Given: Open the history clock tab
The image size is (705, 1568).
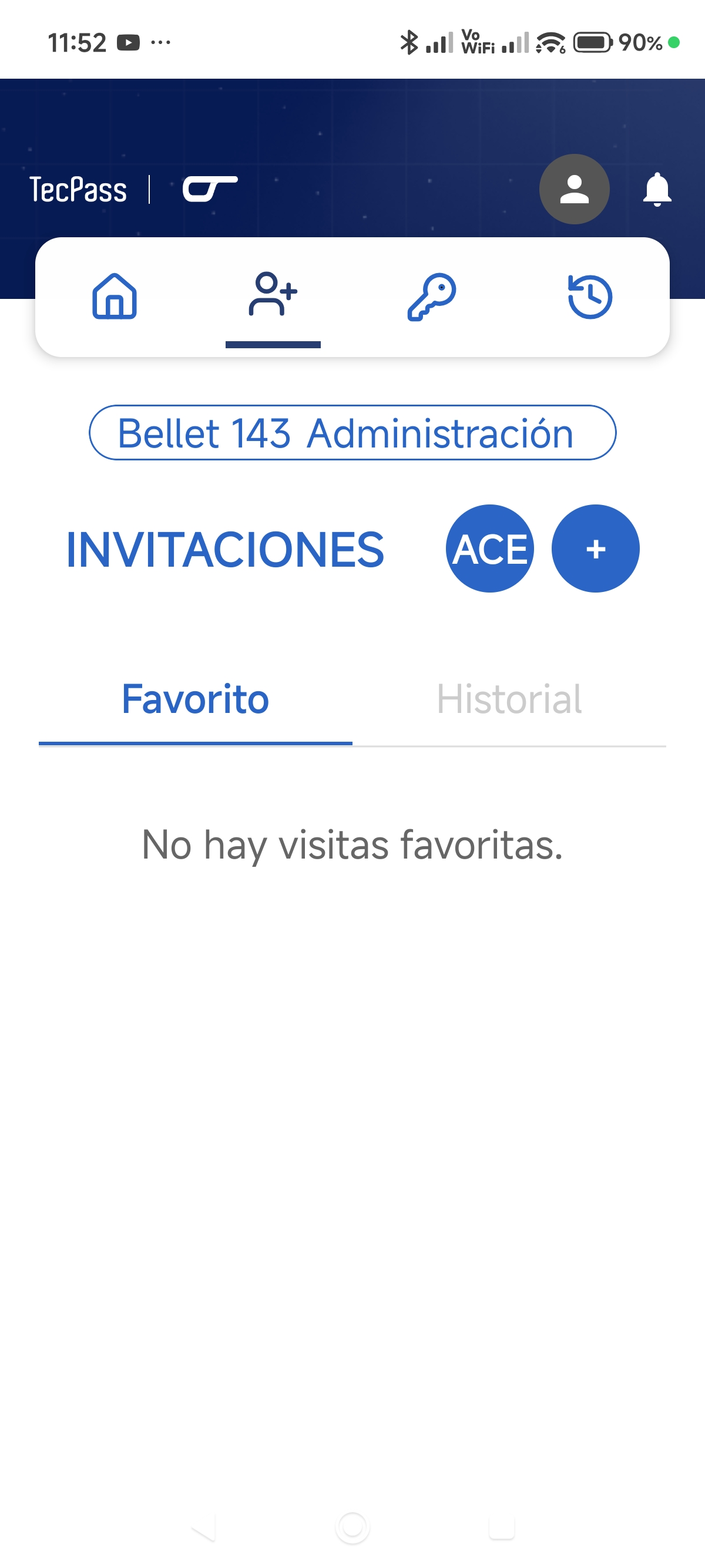Looking at the screenshot, I should 589,297.
